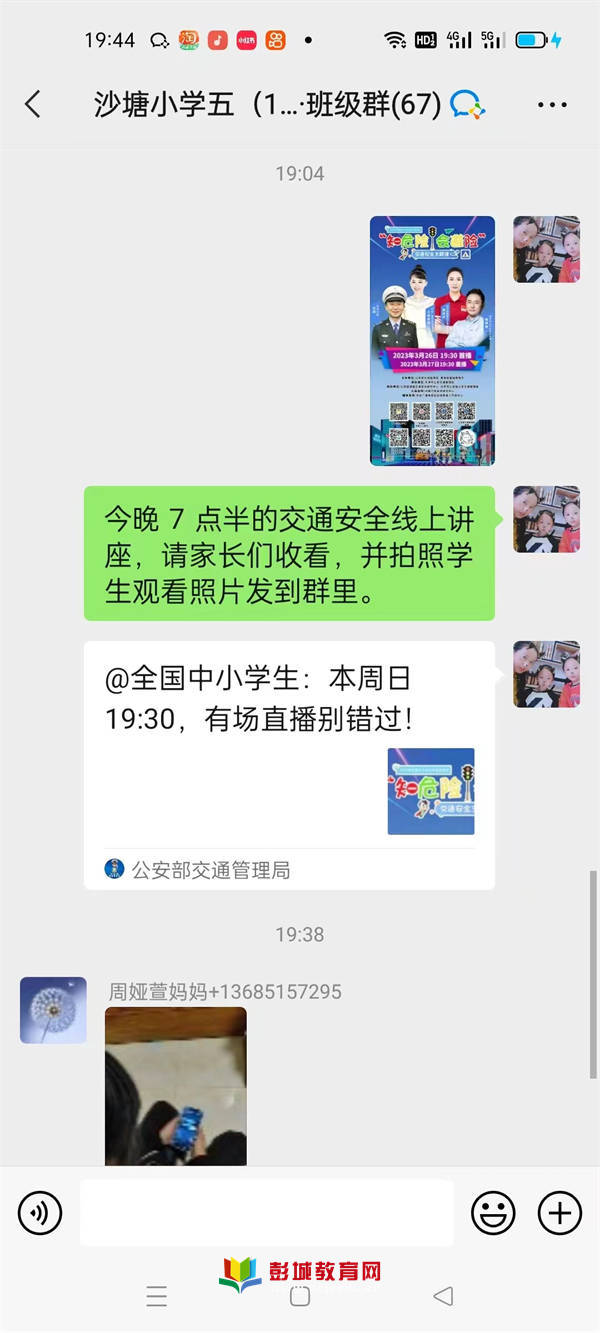Tap avatar beside the livestream link card
The height and width of the screenshot is (1333, 600).
(x=546, y=674)
